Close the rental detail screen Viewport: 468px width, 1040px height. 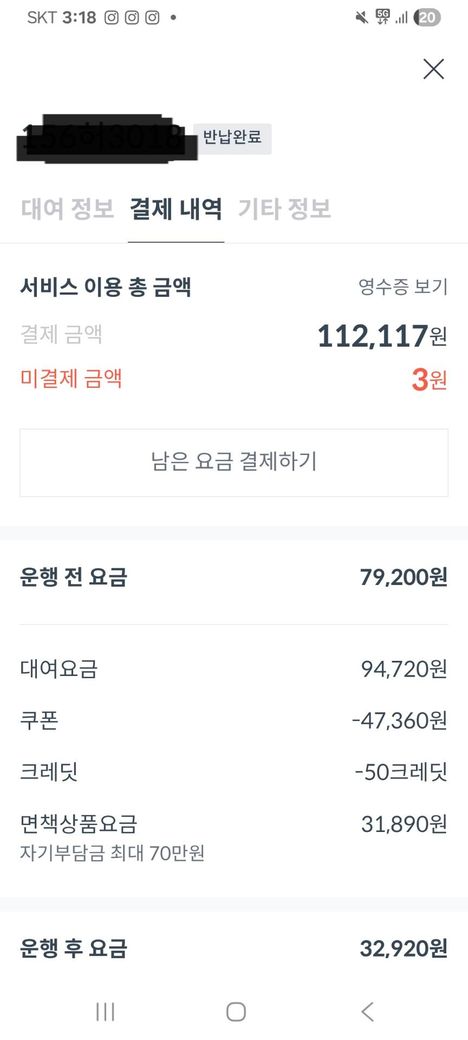pos(434,69)
